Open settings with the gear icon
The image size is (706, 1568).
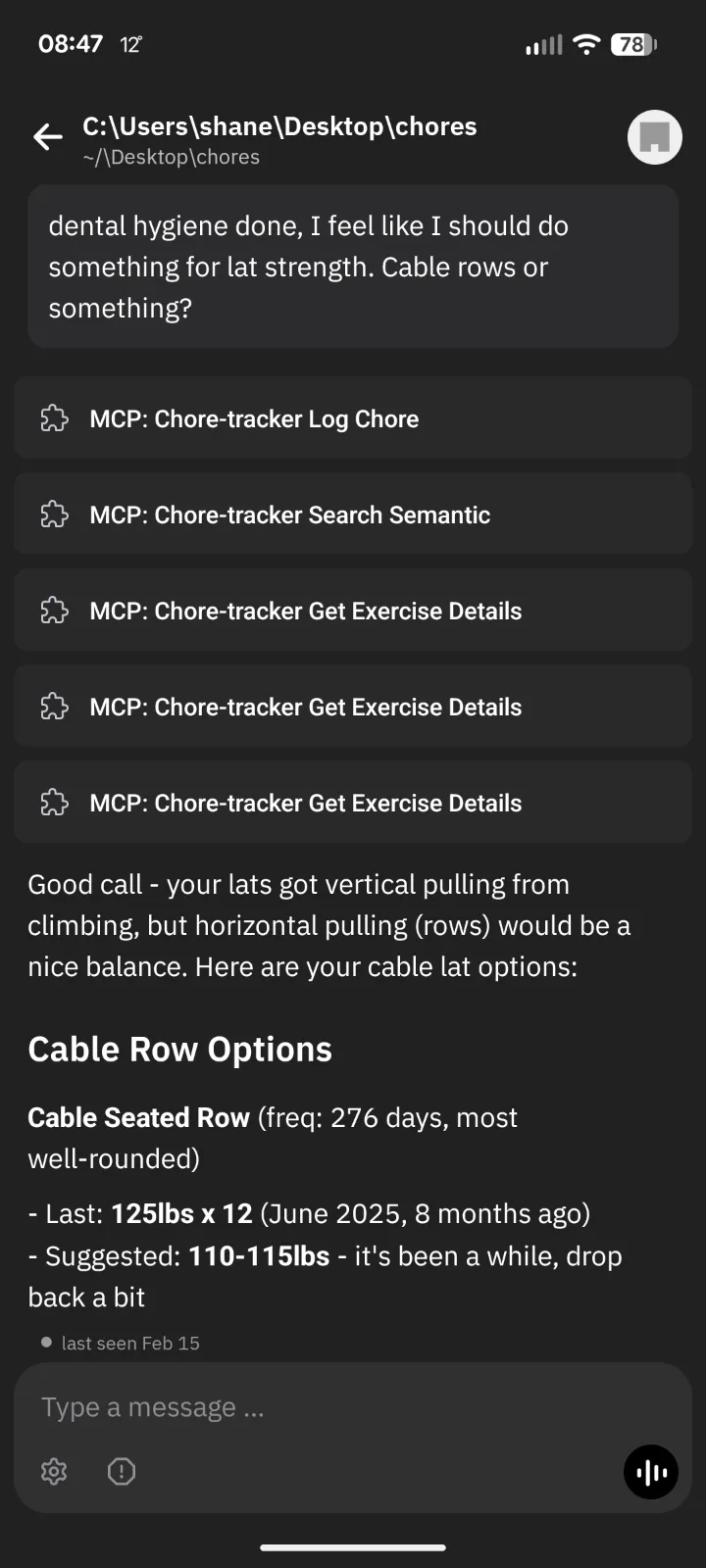pyautogui.click(x=54, y=1471)
